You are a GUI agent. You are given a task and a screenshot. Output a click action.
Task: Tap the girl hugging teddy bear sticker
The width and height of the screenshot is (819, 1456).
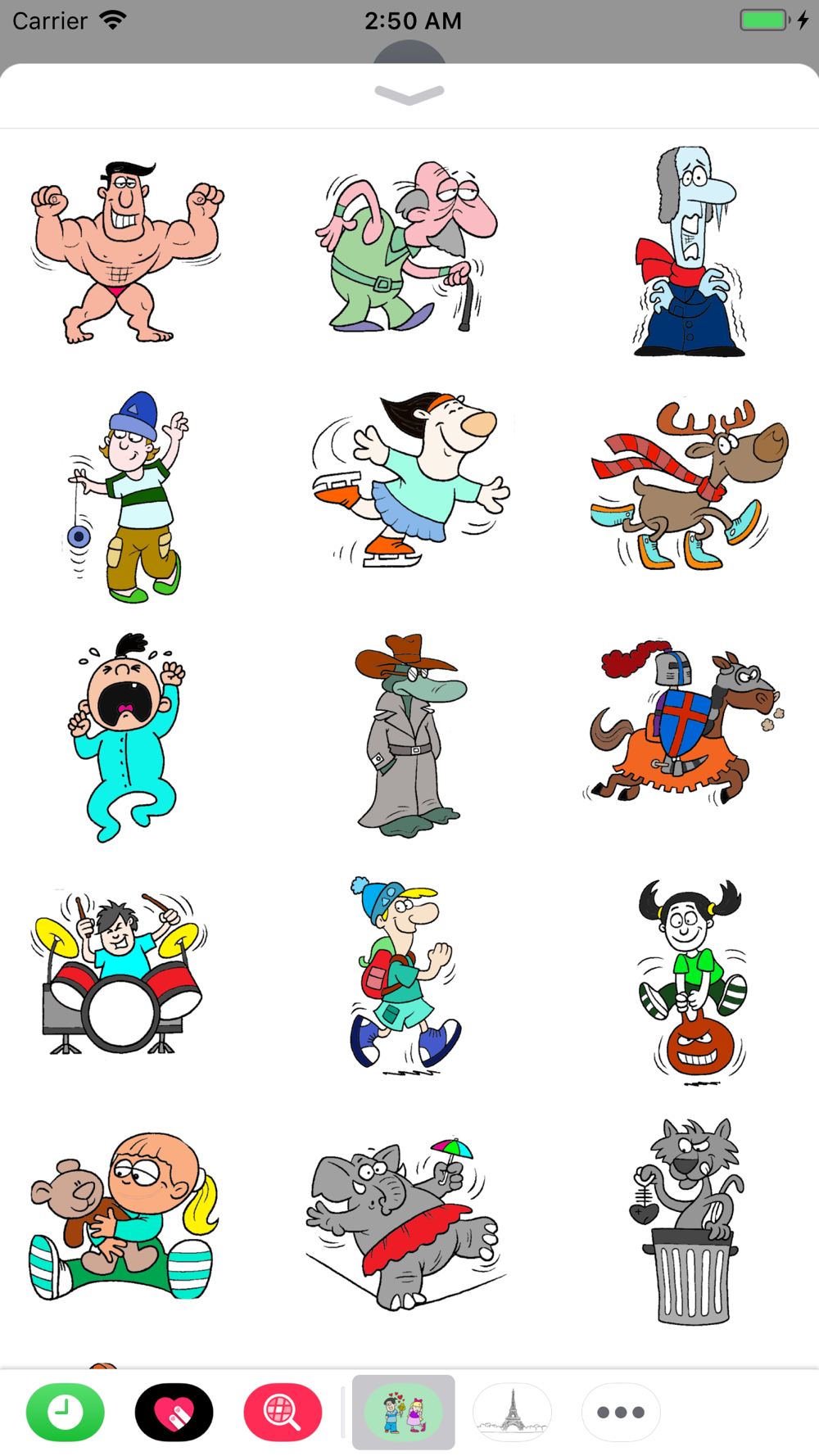coord(124,1217)
